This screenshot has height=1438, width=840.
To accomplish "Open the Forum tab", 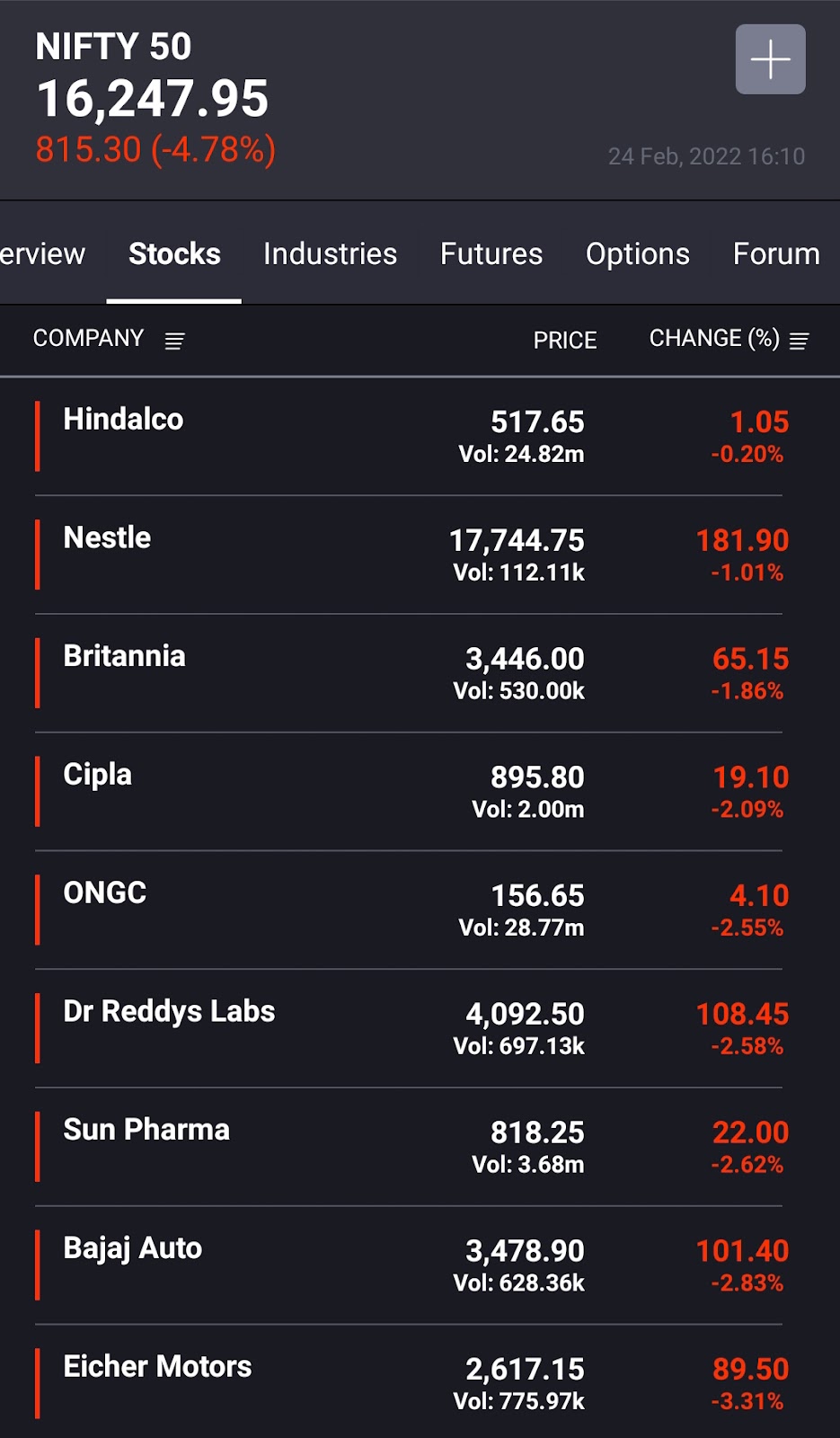I will click(775, 254).
